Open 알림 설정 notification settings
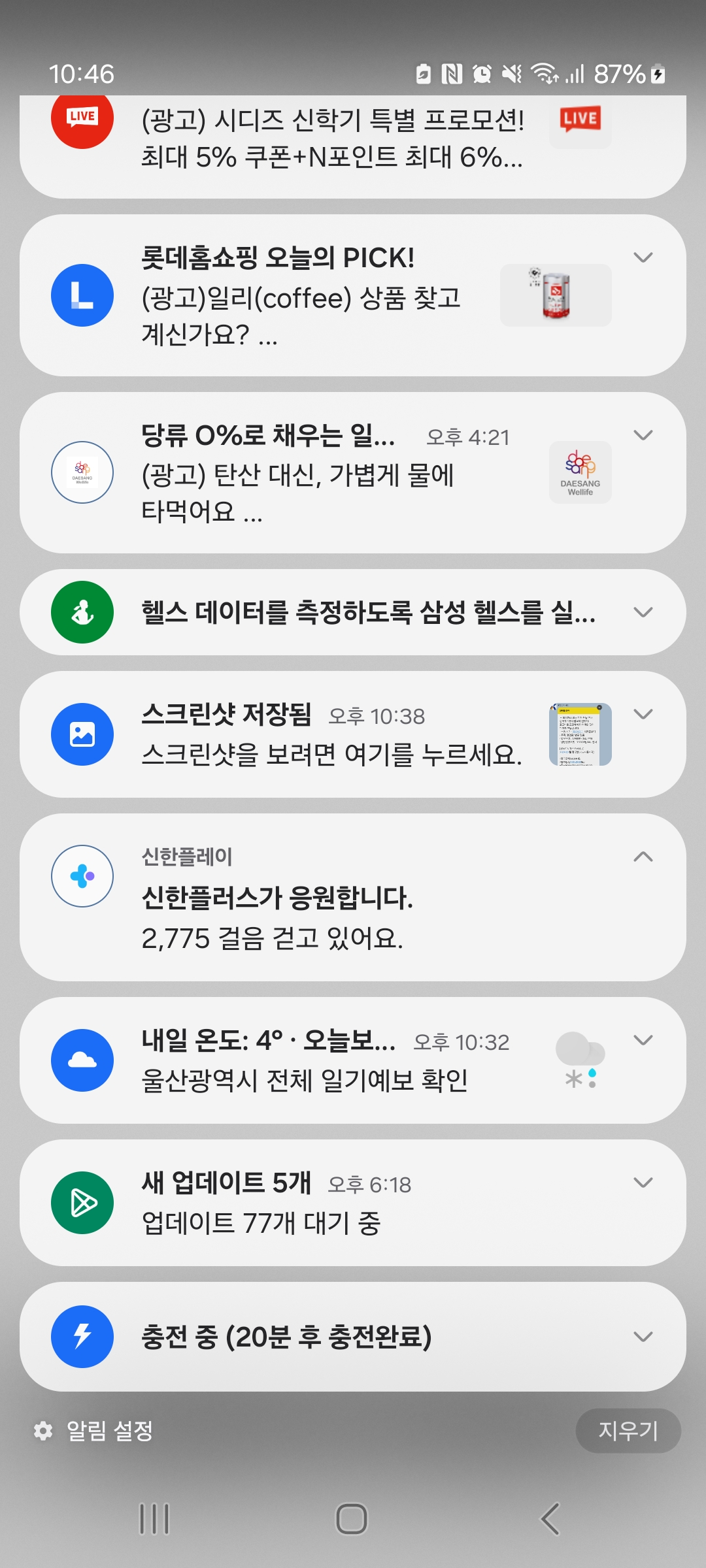 click(x=94, y=1431)
